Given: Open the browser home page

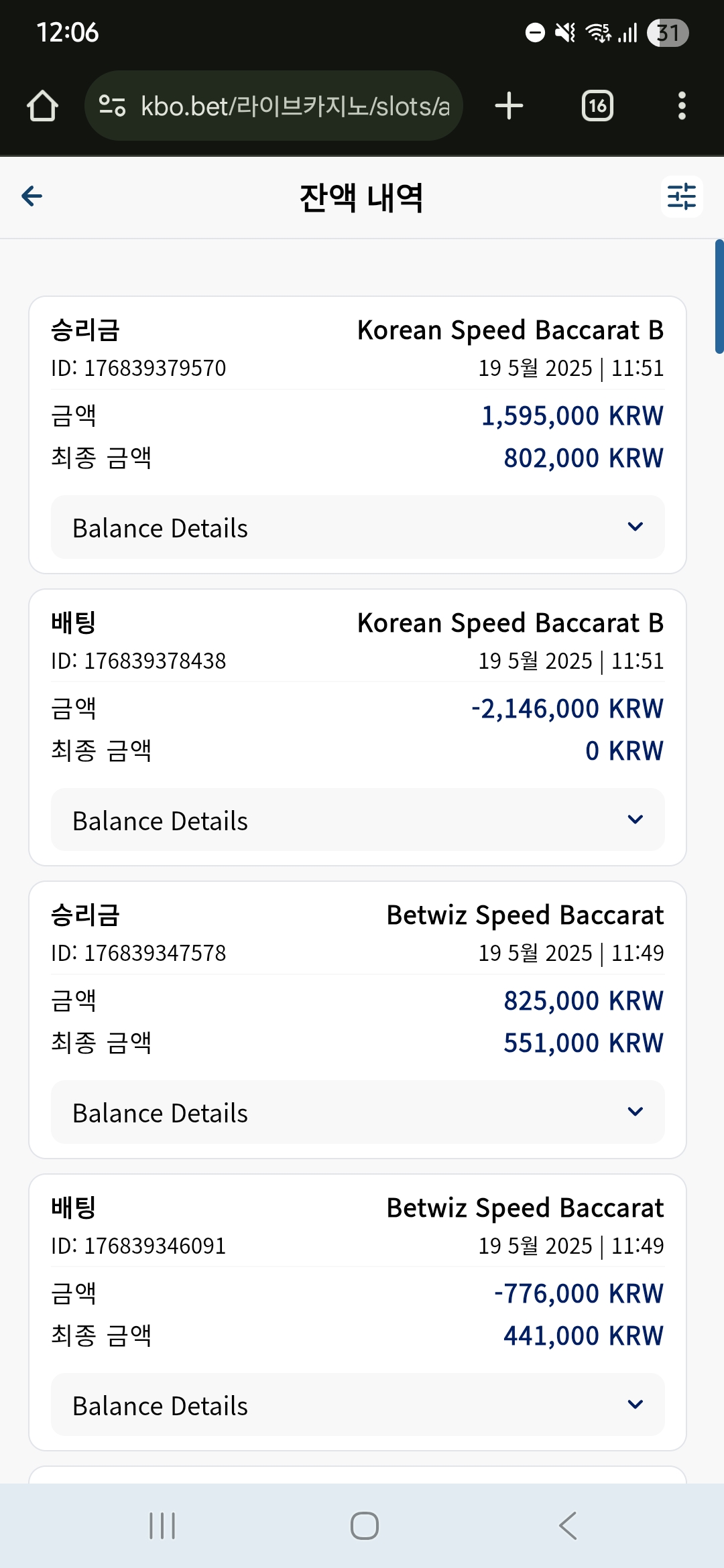Looking at the screenshot, I should [42, 106].
